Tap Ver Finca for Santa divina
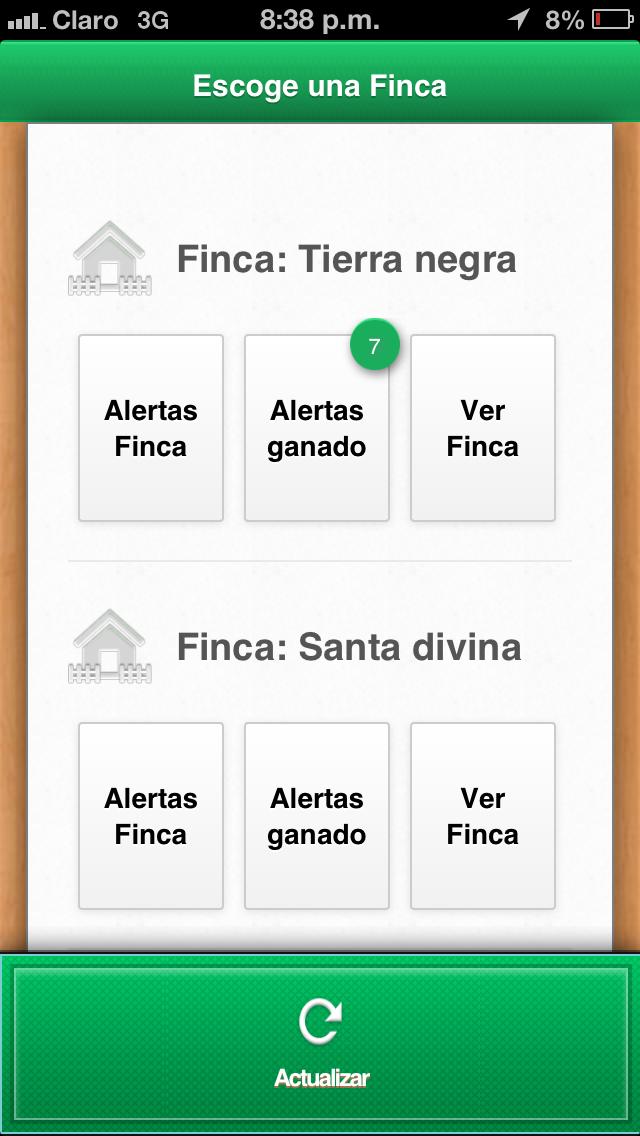The width and height of the screenshot is (640, 1136). pos(483,816)
